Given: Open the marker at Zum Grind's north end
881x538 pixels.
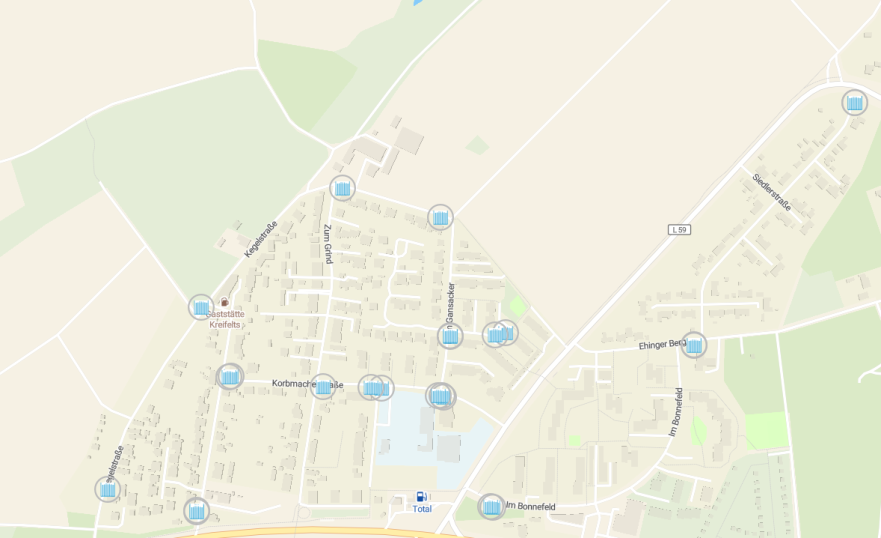Looking at the screenshot, I should click(x=342, y=188).
